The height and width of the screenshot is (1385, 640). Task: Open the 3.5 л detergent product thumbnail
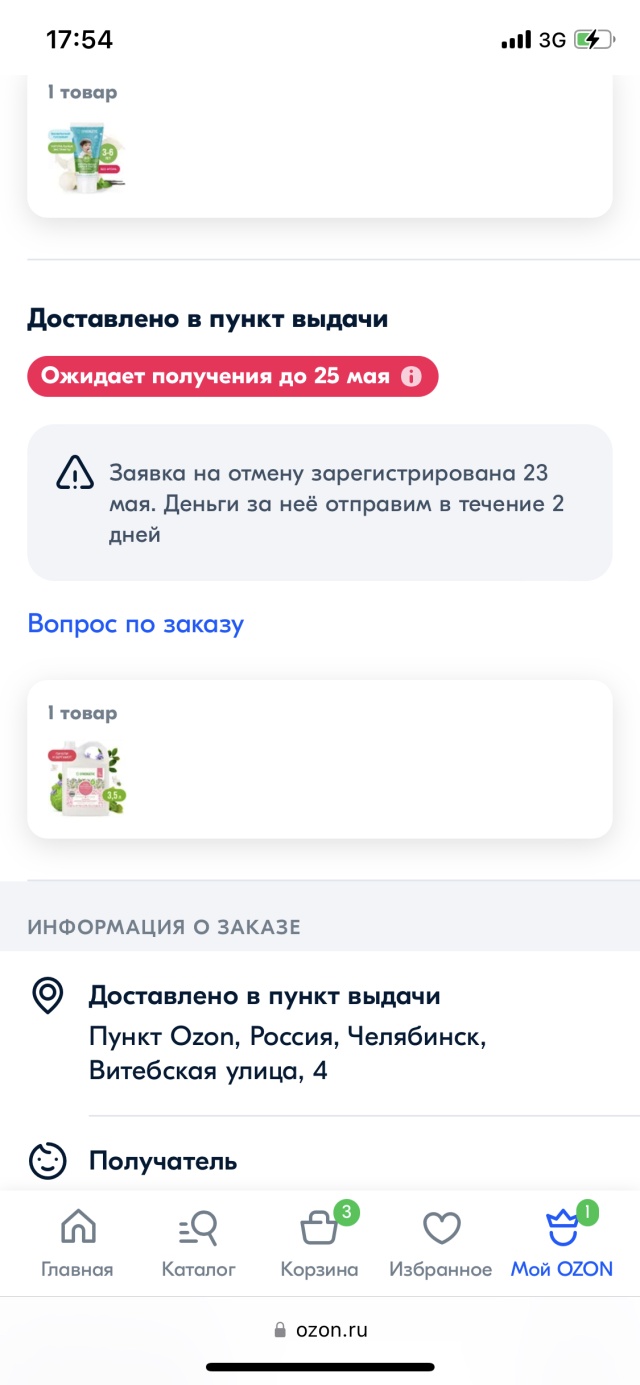click(89, 779)
